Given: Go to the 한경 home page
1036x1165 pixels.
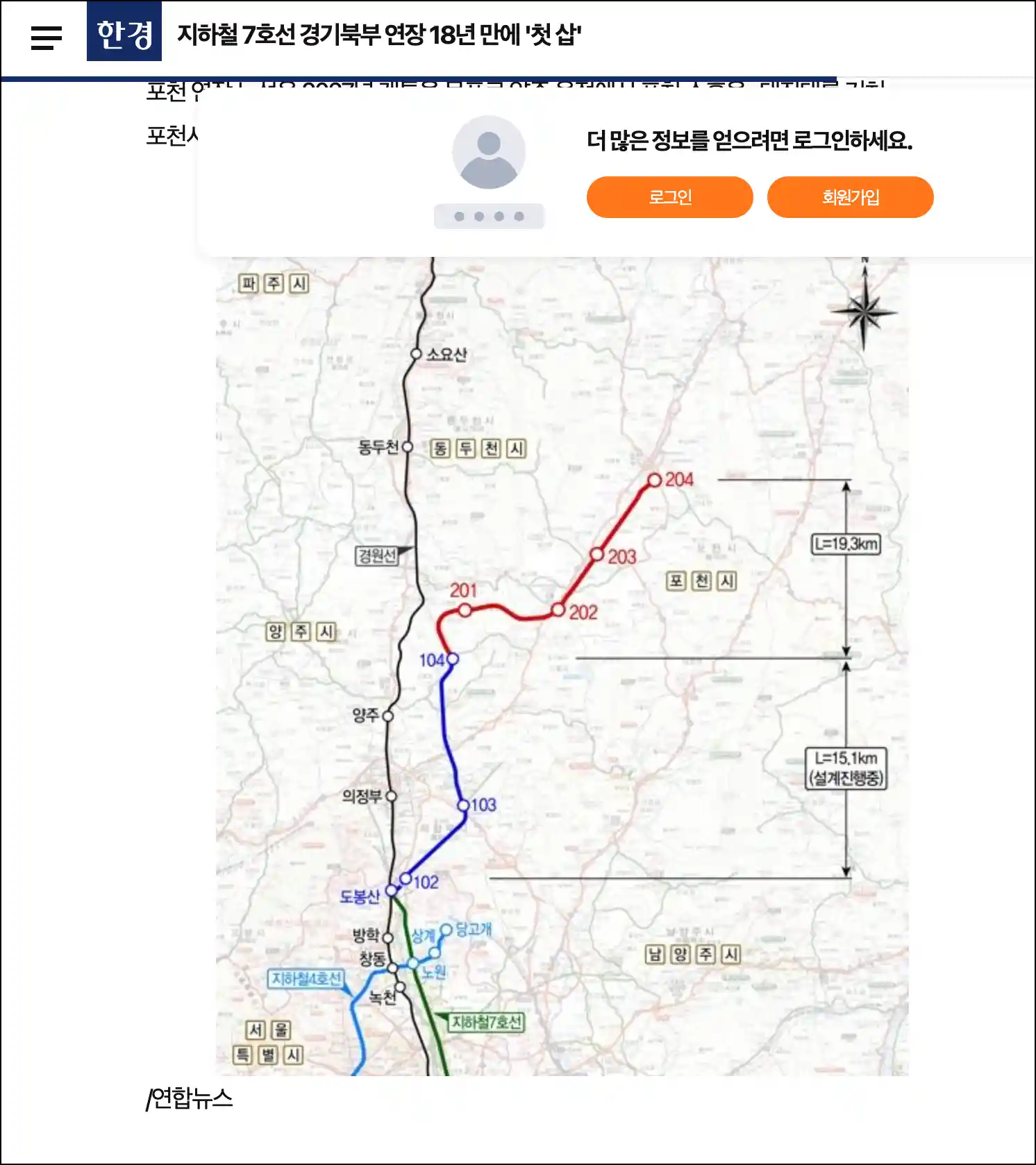Looking at the screenshot, I should pos(124,32).
